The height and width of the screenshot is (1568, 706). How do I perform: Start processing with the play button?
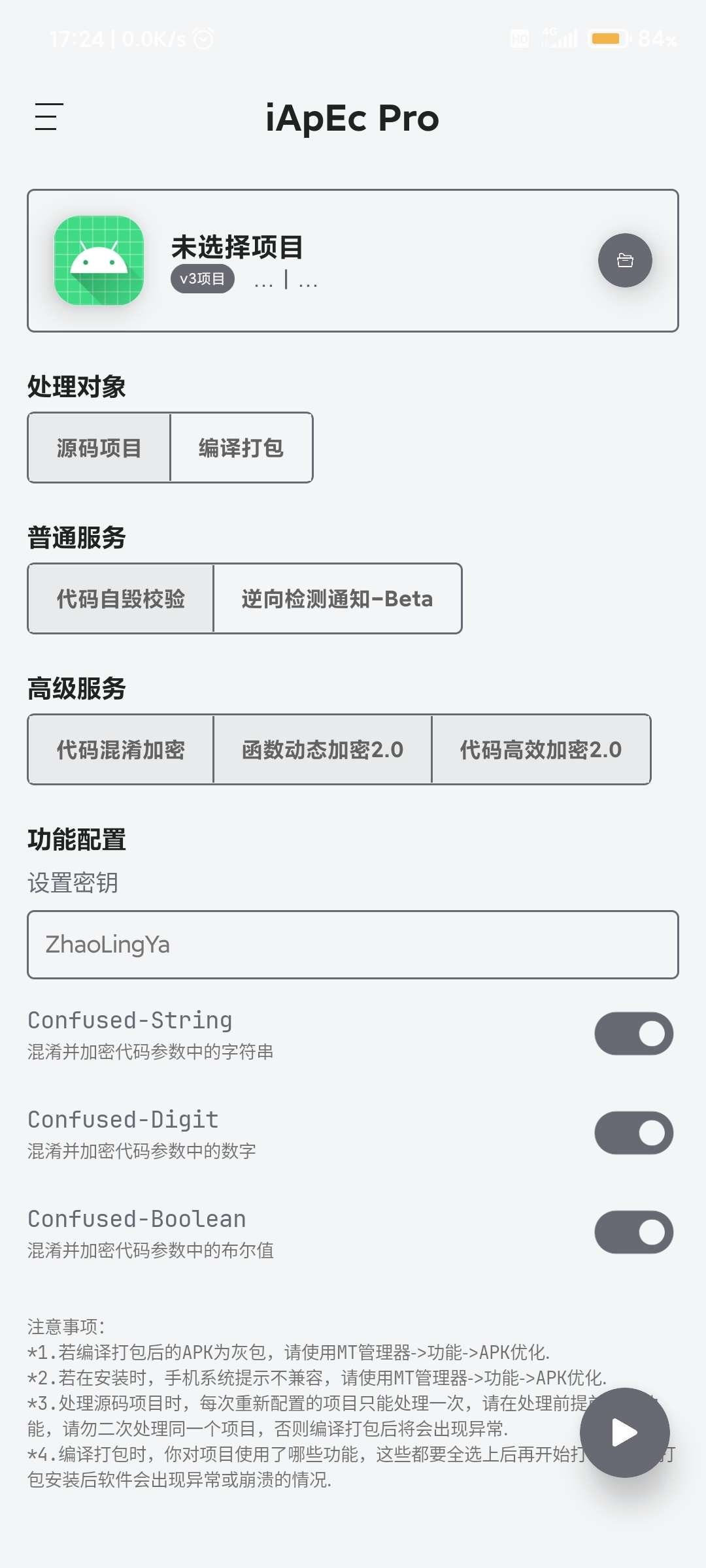tap(624, 1433)
